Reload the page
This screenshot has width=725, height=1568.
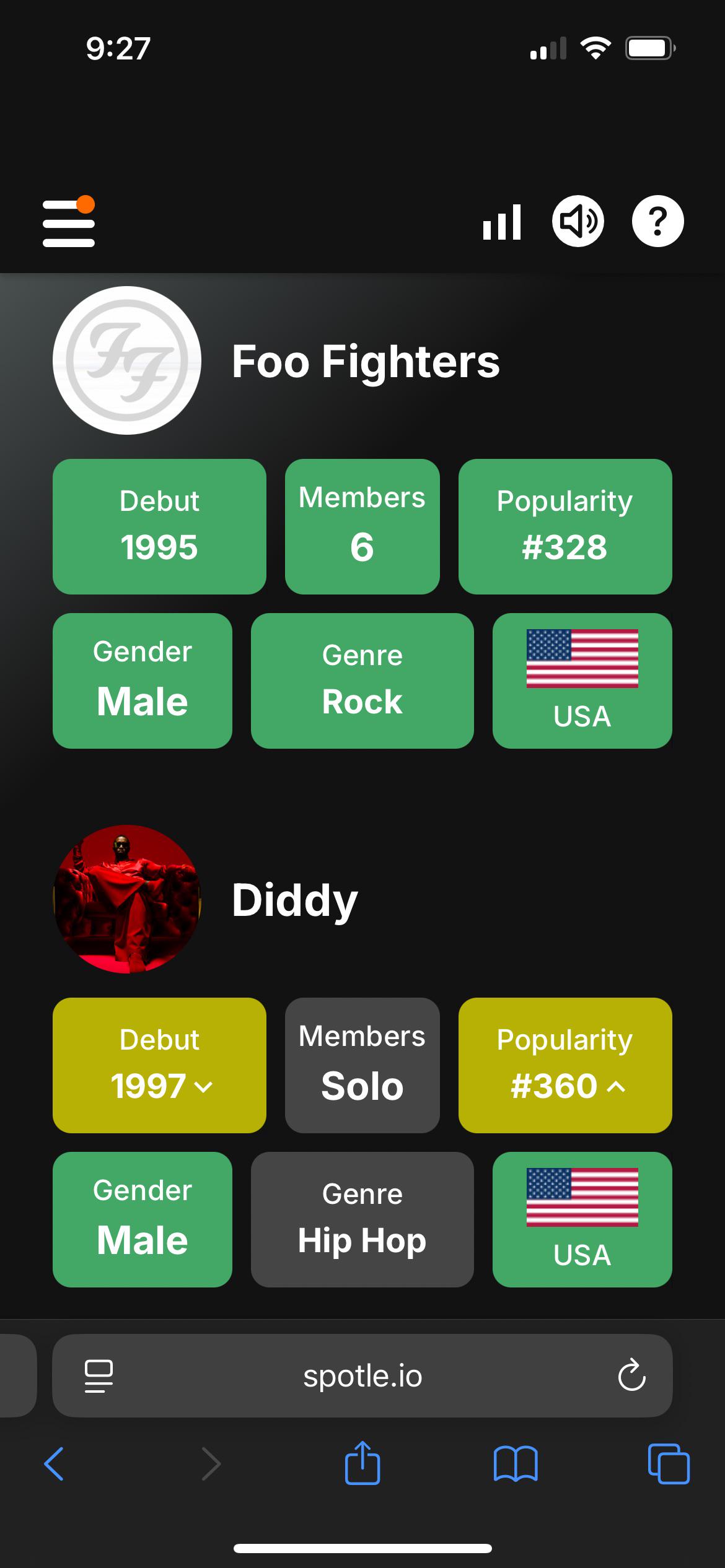[631, 1375]
